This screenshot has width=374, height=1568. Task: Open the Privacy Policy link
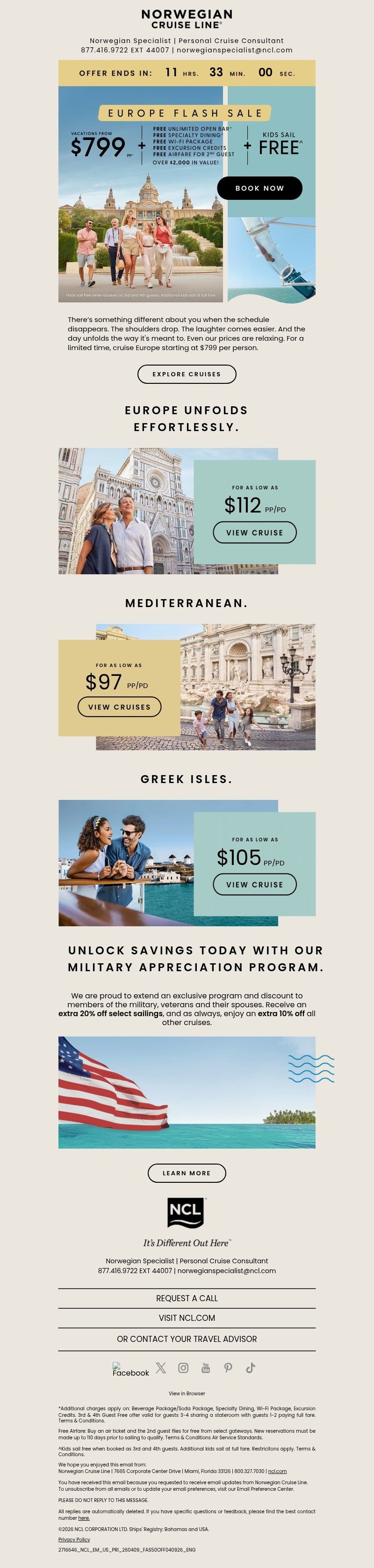[74, 1539]
